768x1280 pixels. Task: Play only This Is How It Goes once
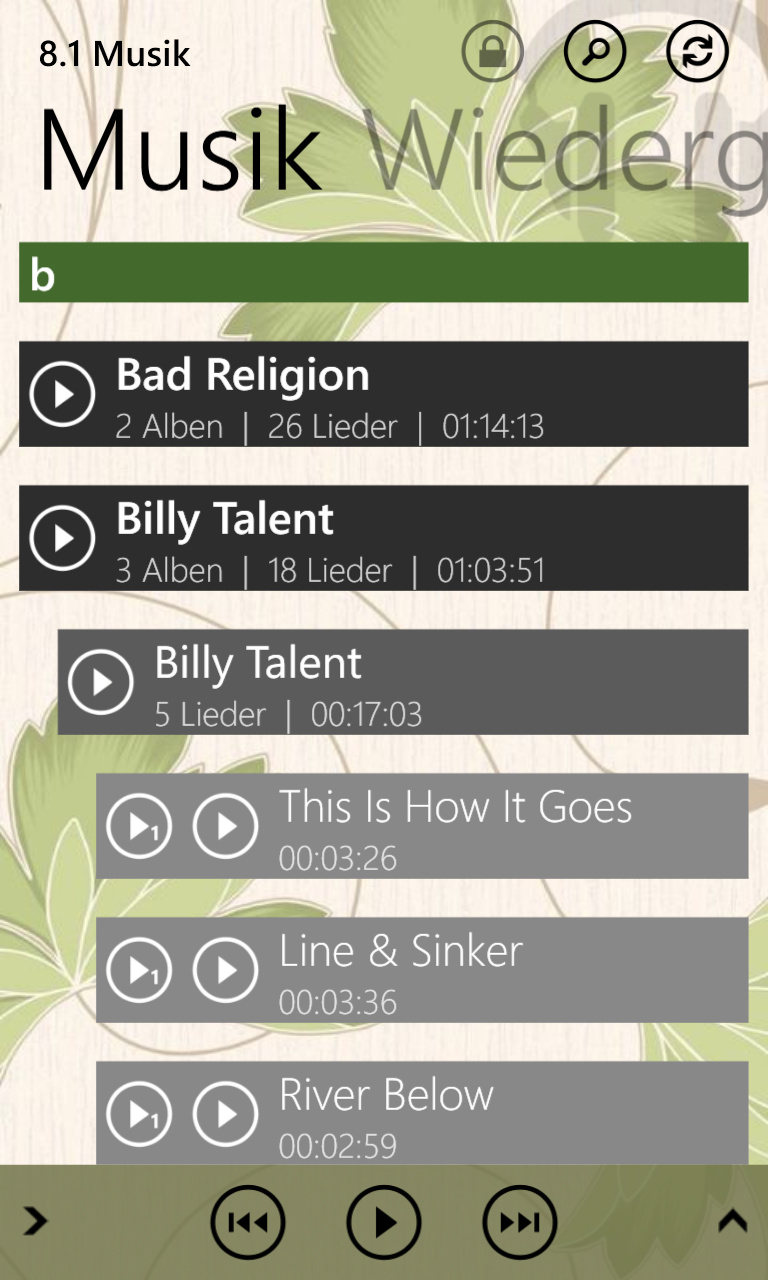pyautogui.click(x=139, y=826)
